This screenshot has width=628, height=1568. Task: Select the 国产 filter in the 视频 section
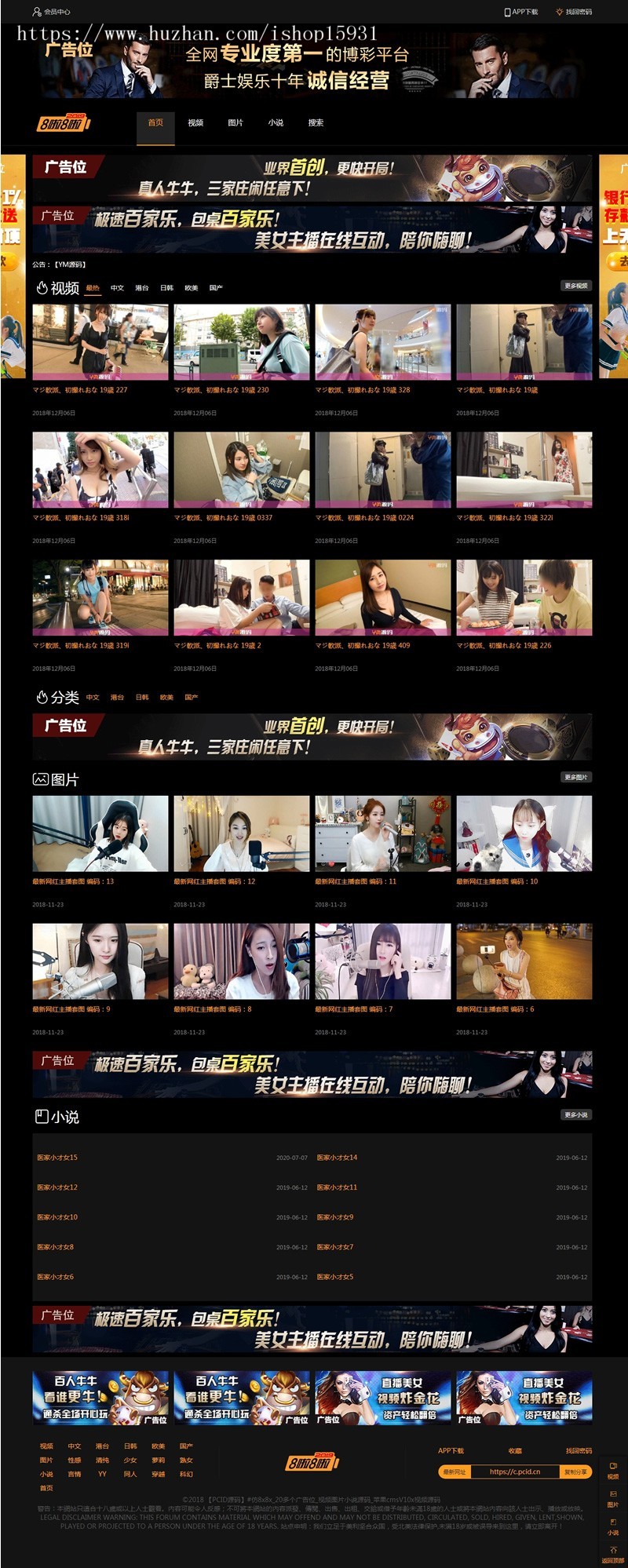pyautogui.click(x=216, y=288)
